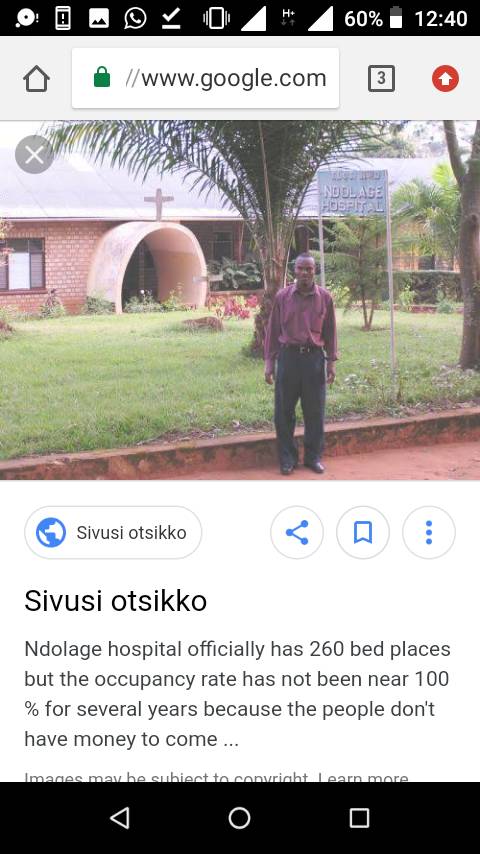Screen dimensions: 480x854
Task: Share this image
Action: click(x=297, y=533)
